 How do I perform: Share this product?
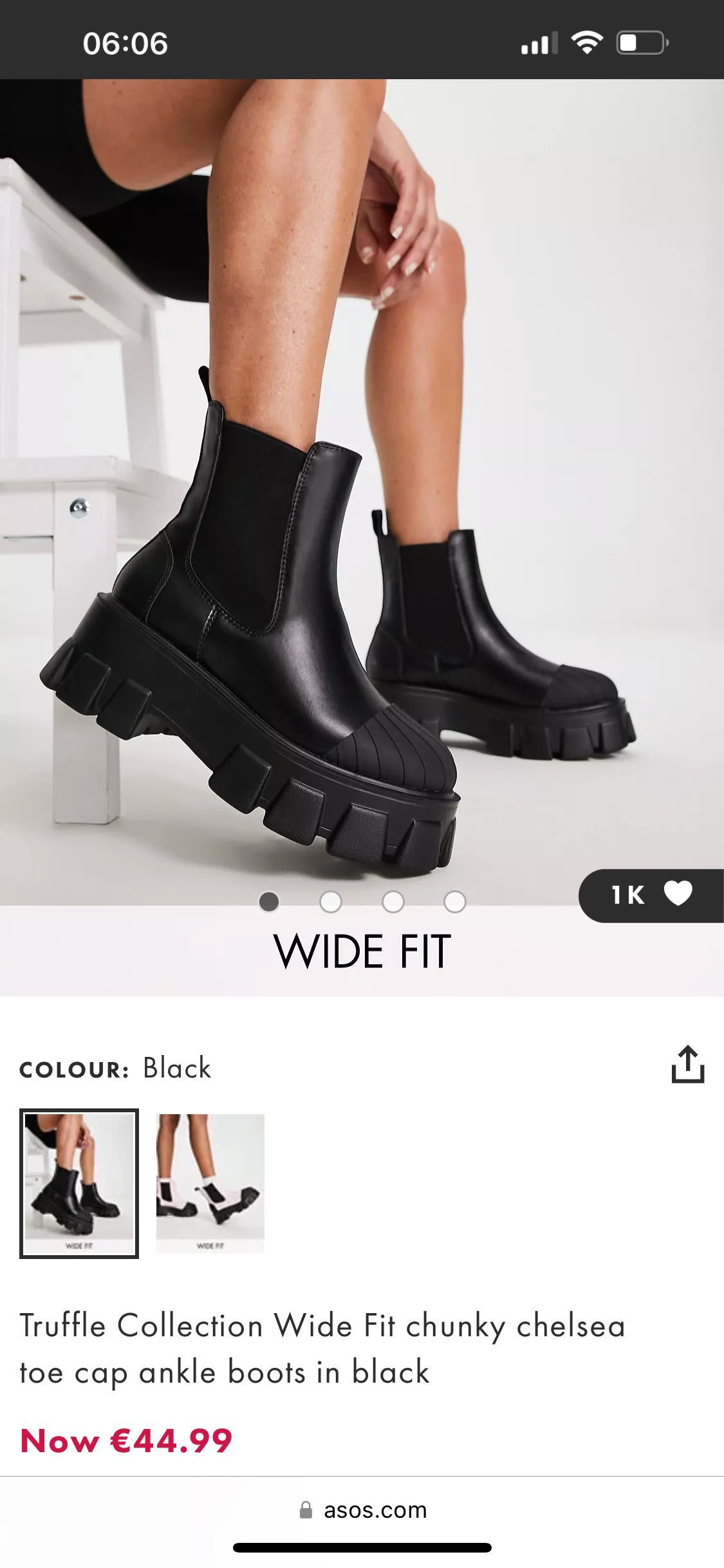pyautogui.click(x=687, y=1065)
